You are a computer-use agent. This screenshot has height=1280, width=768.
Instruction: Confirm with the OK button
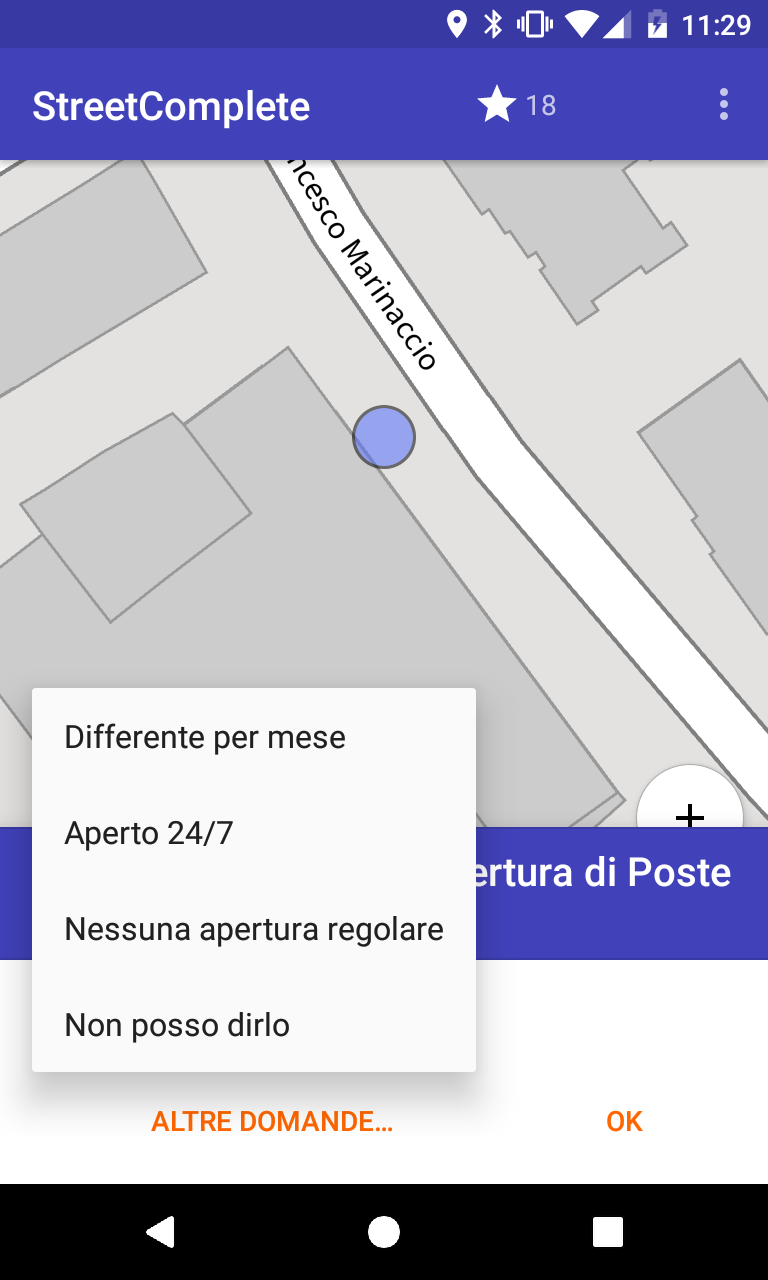(624, 1122)
